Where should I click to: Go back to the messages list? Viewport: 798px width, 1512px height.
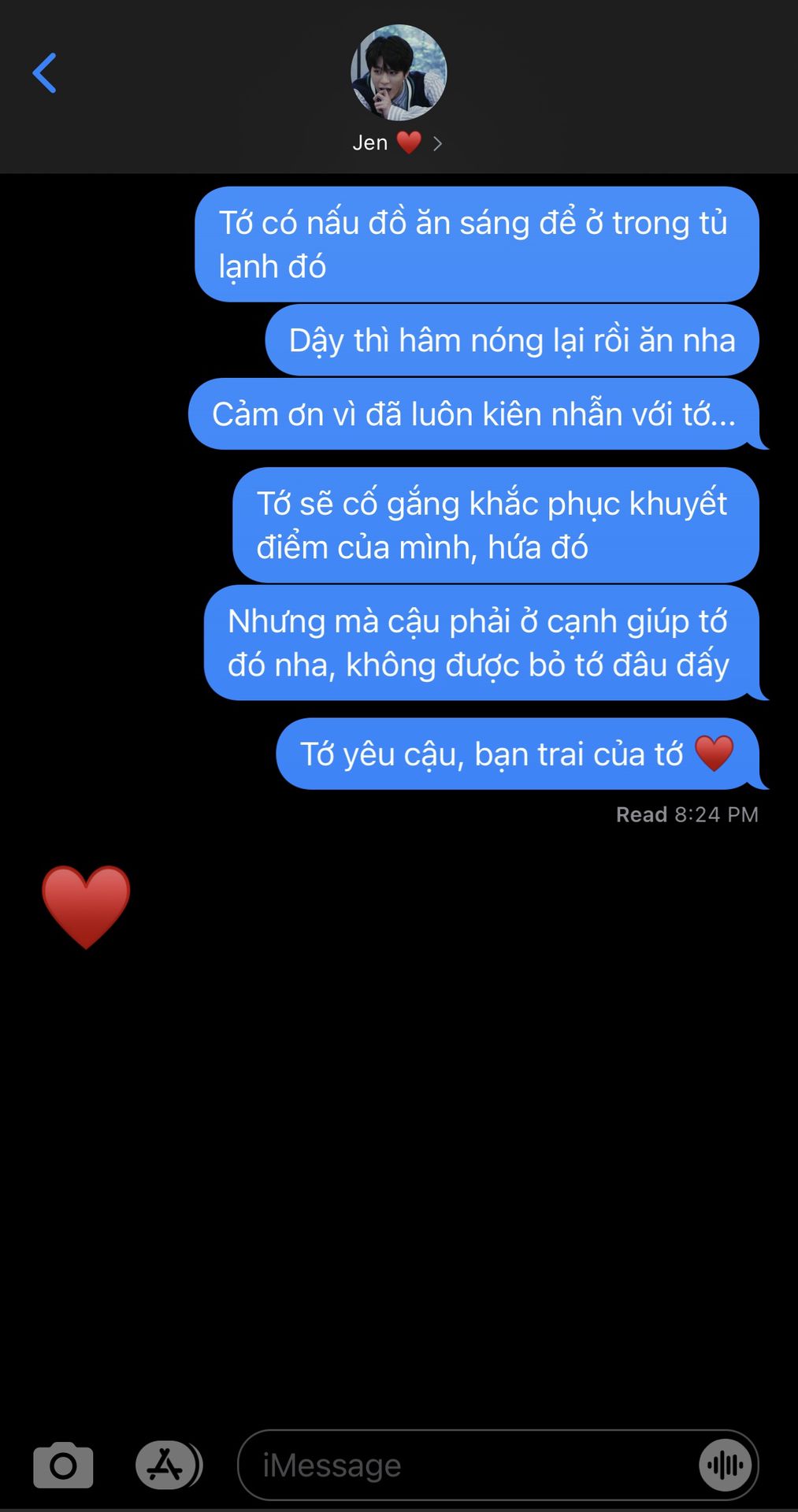click(45, 73)
